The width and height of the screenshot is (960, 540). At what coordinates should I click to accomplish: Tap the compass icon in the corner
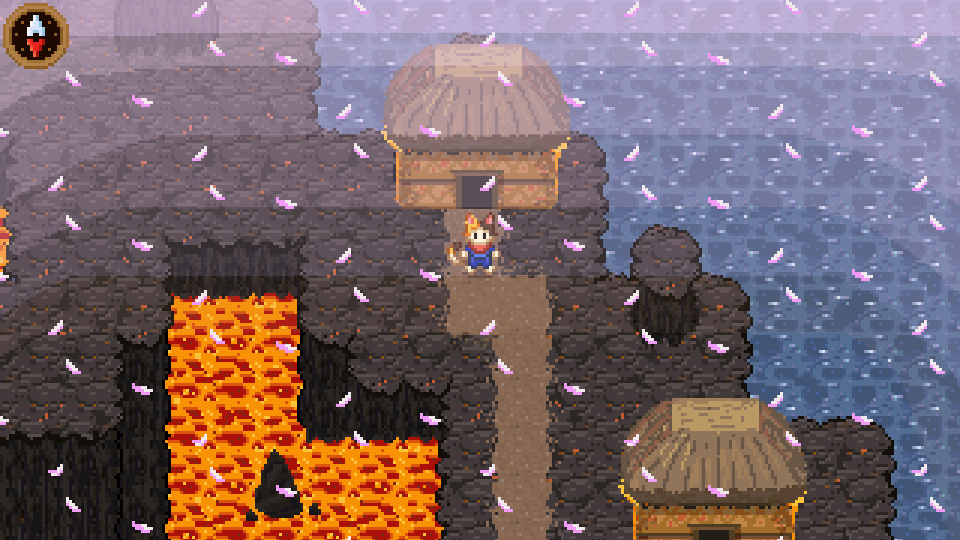click(x=36, y=35)
